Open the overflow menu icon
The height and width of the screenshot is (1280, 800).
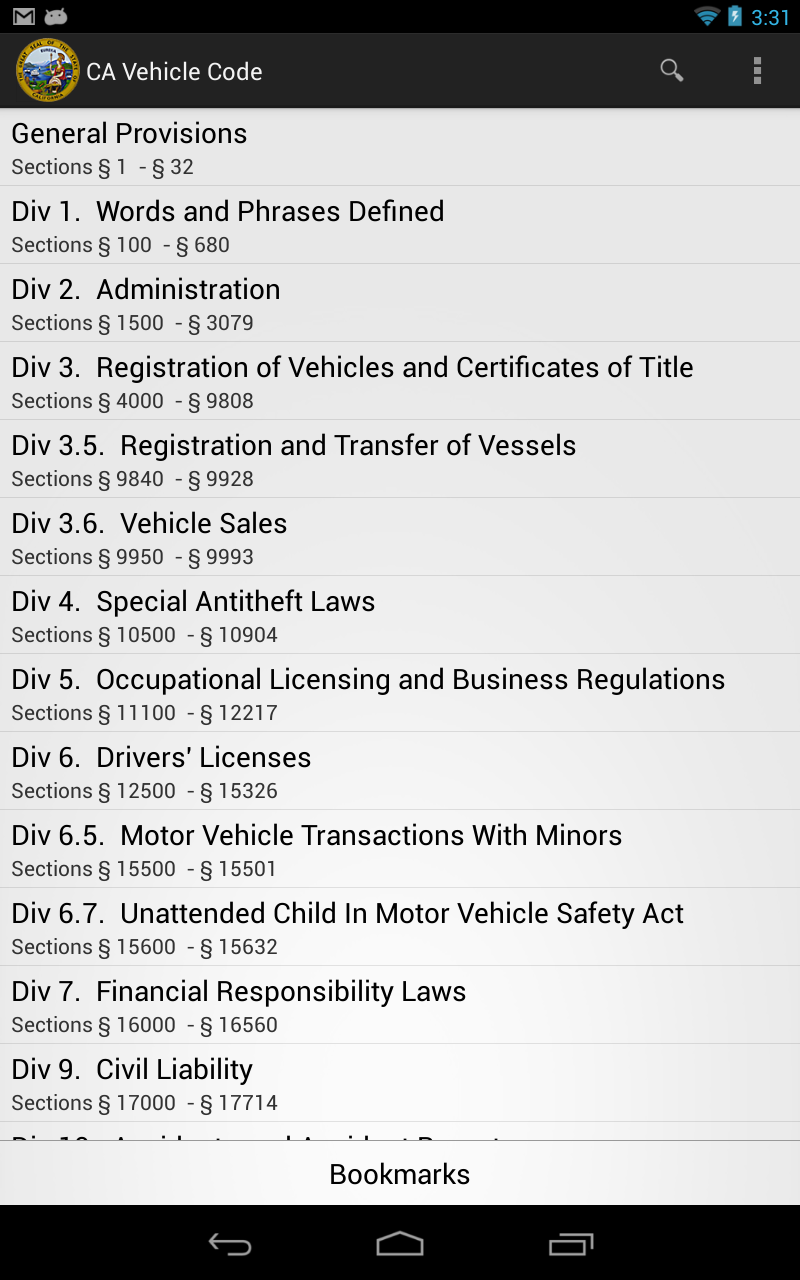(x=757, y=71)
